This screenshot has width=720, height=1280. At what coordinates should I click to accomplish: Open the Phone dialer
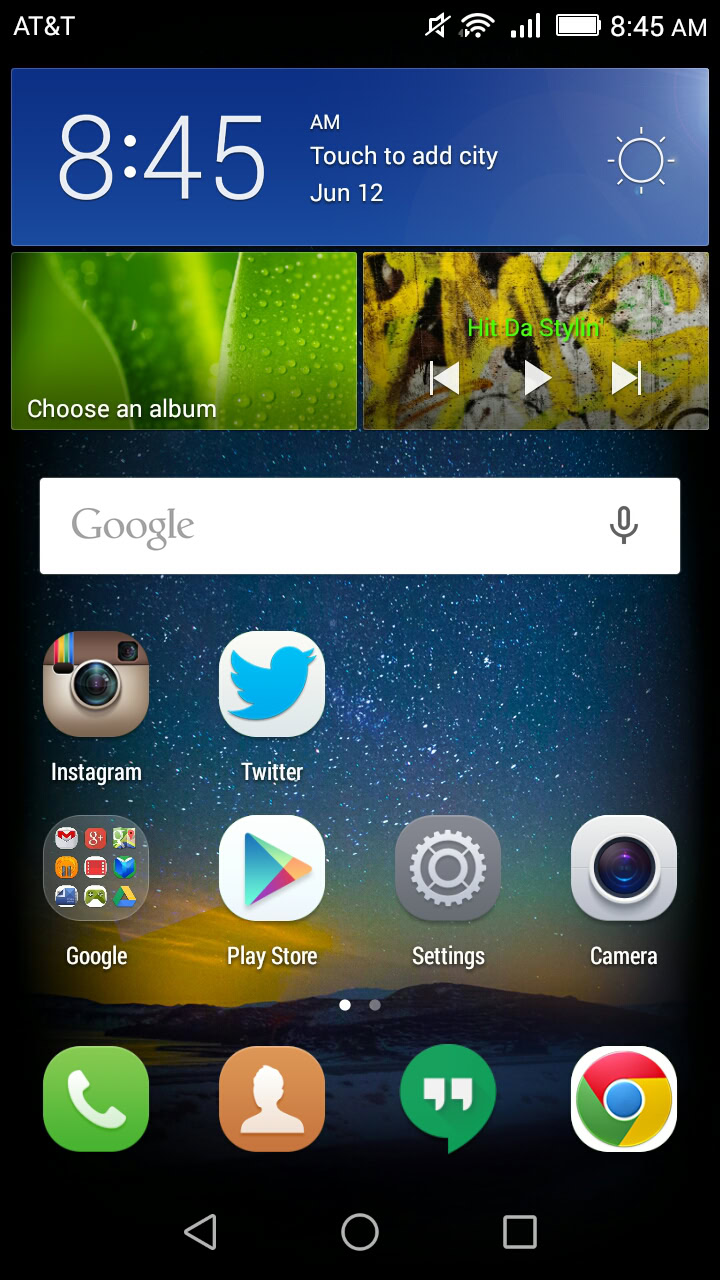tap(96, 1099)
